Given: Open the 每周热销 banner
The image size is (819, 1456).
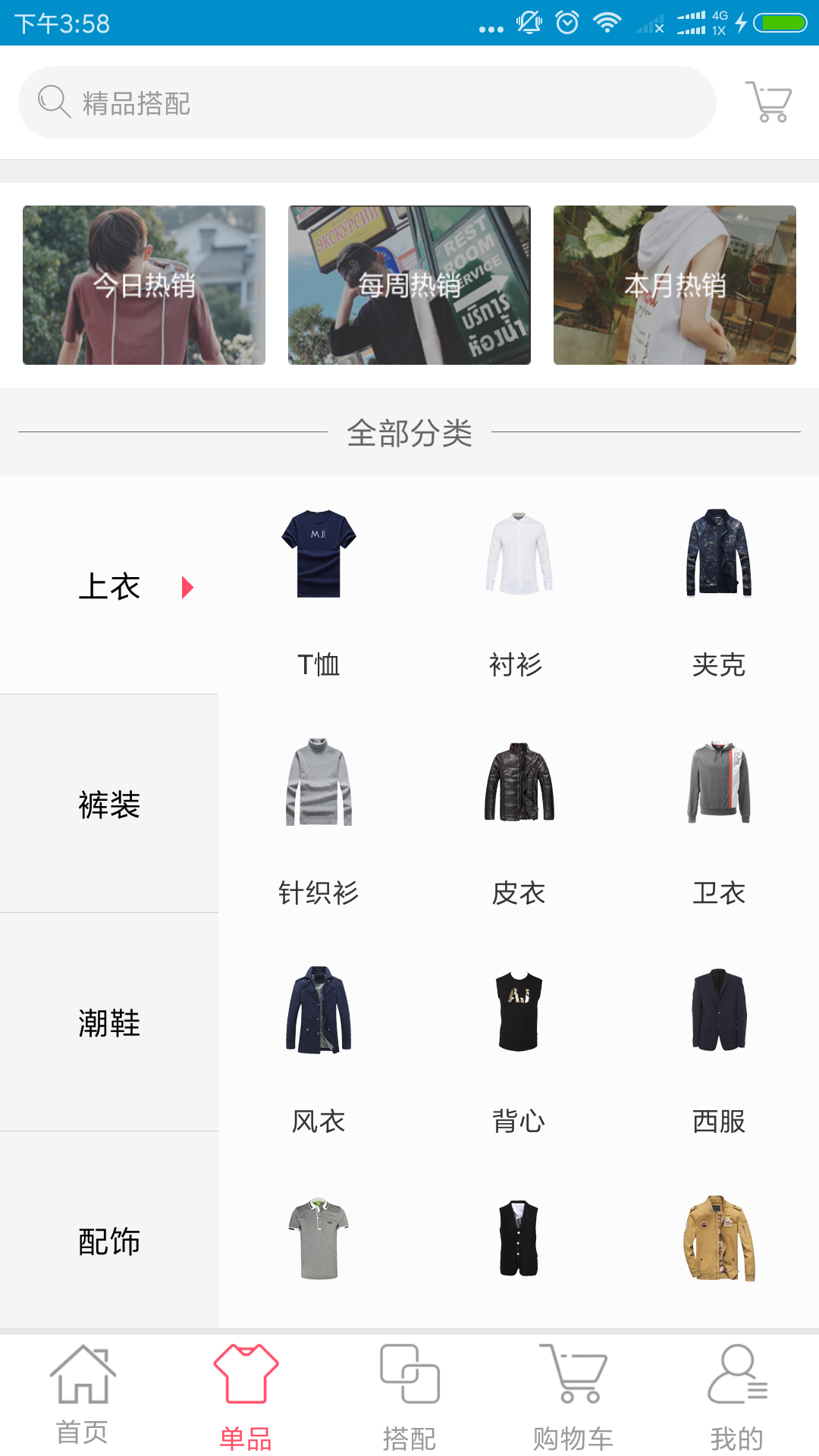Looking at the screenshot, I should tap(409, 285).
